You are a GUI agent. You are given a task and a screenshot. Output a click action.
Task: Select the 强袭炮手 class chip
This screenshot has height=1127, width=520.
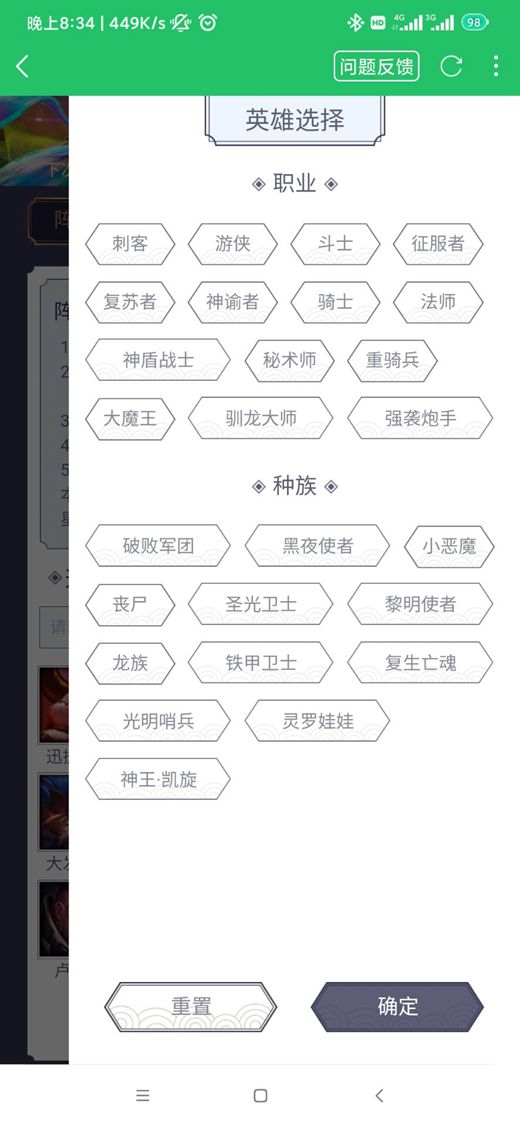coord(421,418)
